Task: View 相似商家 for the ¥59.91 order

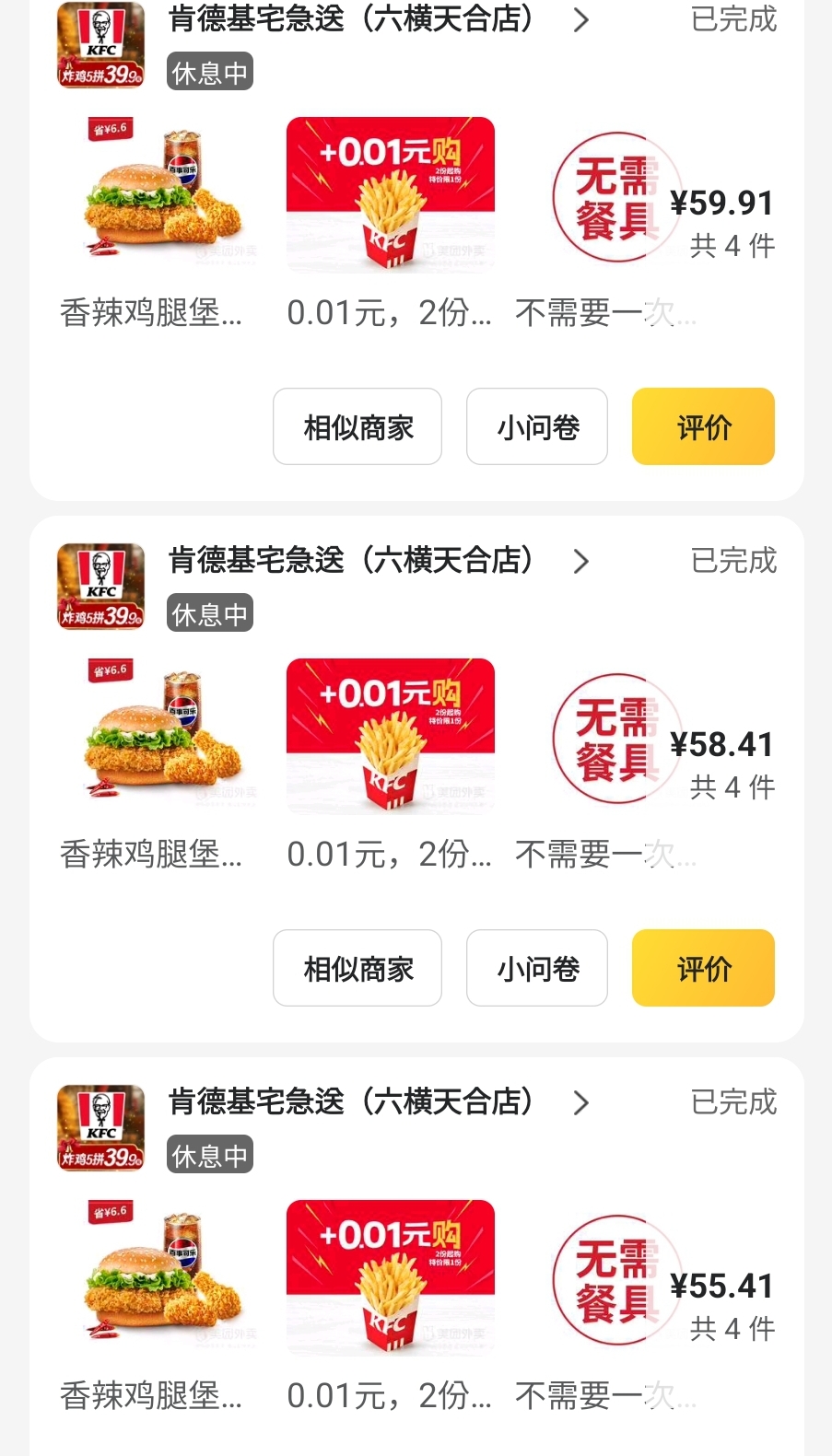Action: point(357,426)
